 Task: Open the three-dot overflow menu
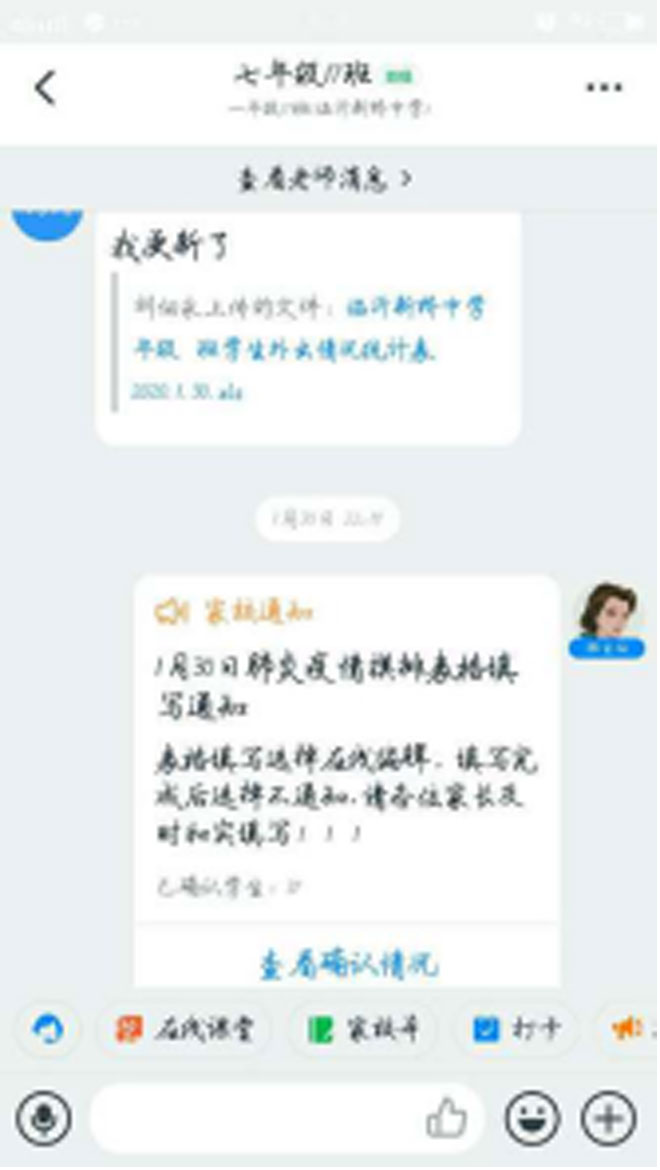(x=604, y=88)
